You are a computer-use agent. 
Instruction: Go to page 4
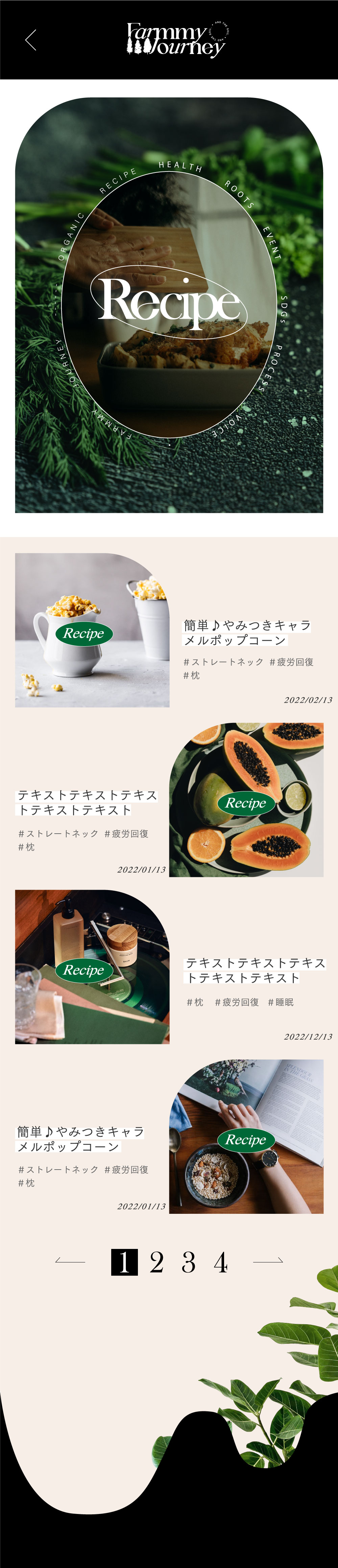click(220, 1262)
